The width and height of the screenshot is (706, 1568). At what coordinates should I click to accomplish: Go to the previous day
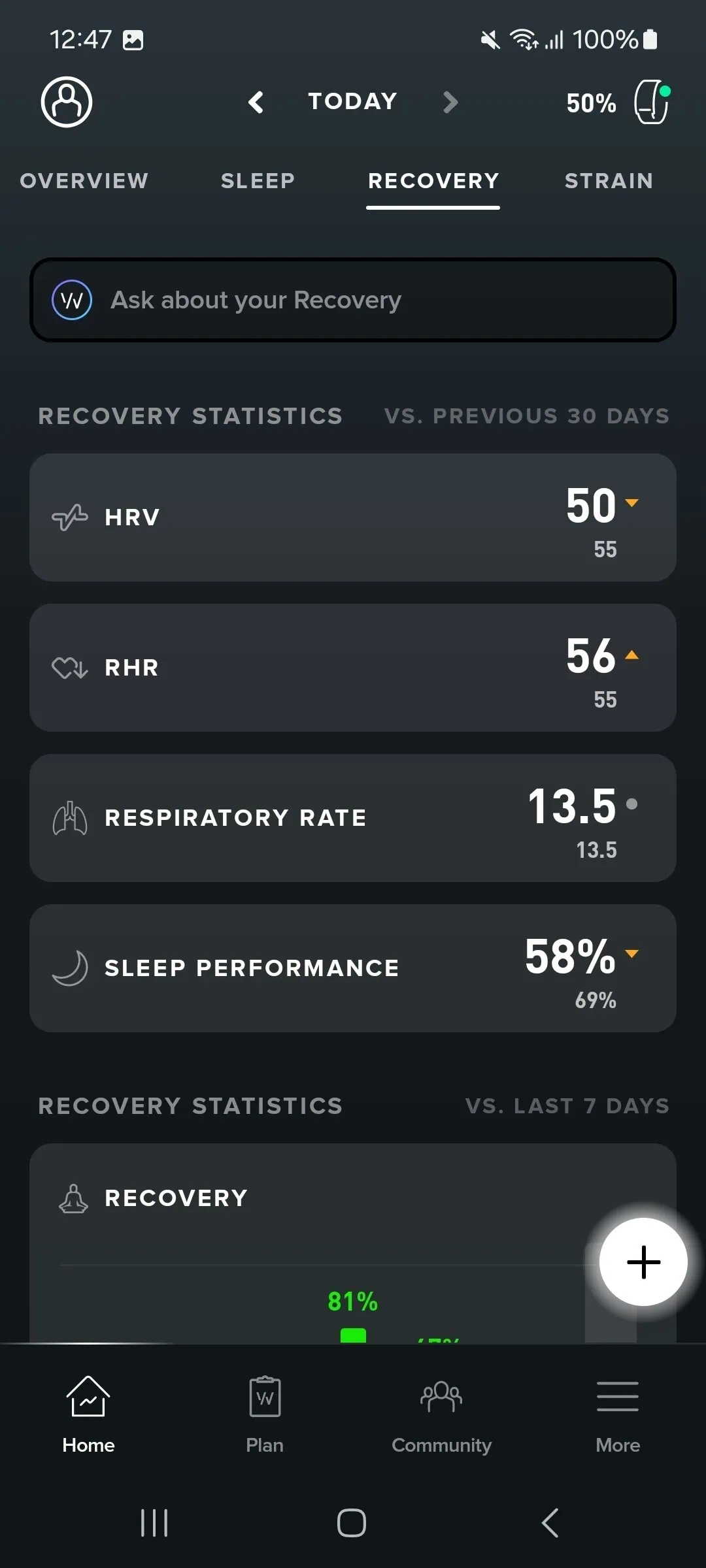[x=256, y=102]
